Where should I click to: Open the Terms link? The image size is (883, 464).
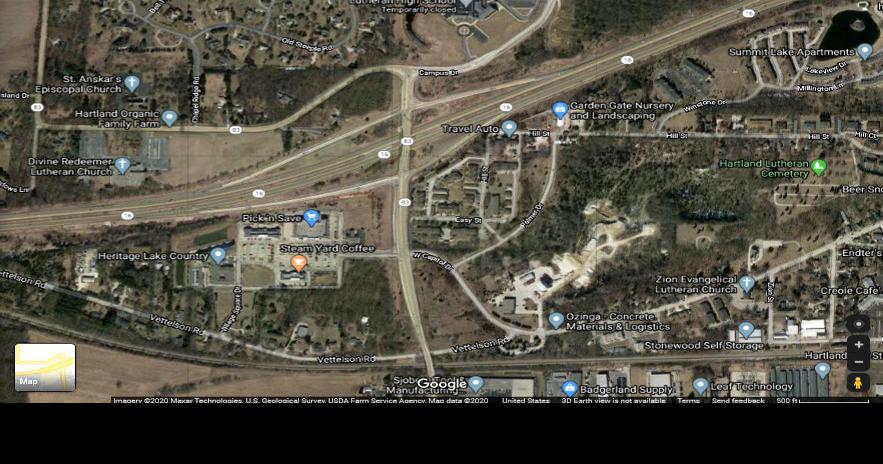688,400
